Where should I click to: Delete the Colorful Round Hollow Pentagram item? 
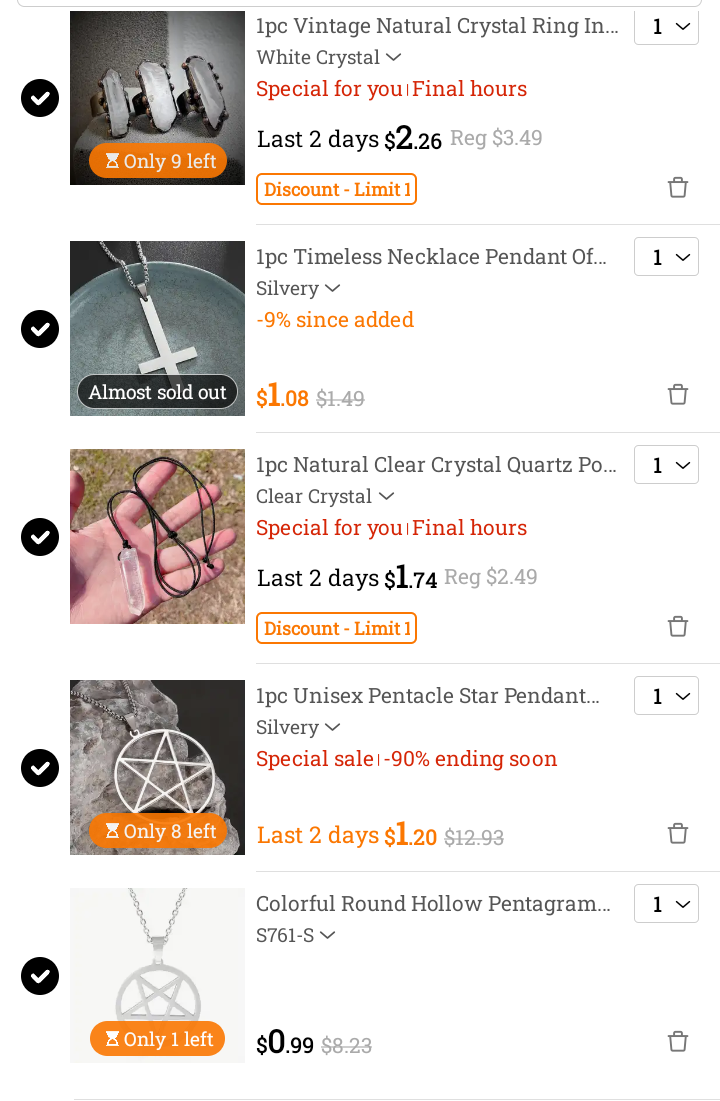678,1042
